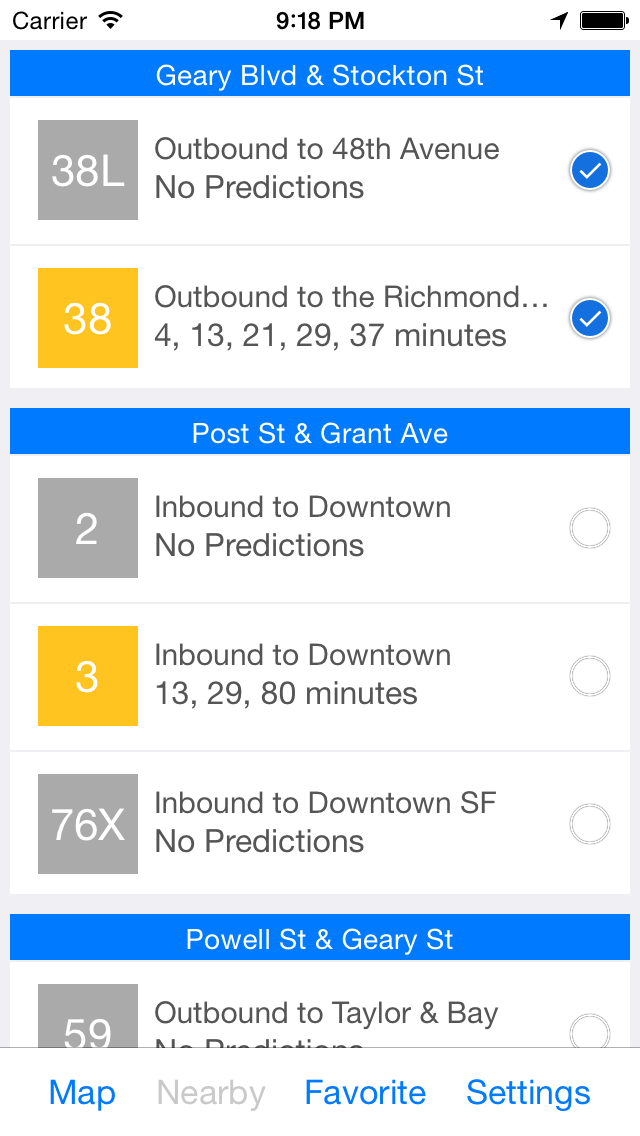The width and height of the screenshot is (640, 1136).
Task: Switch to the Favorite tab
Action: tap(365, 1093)
